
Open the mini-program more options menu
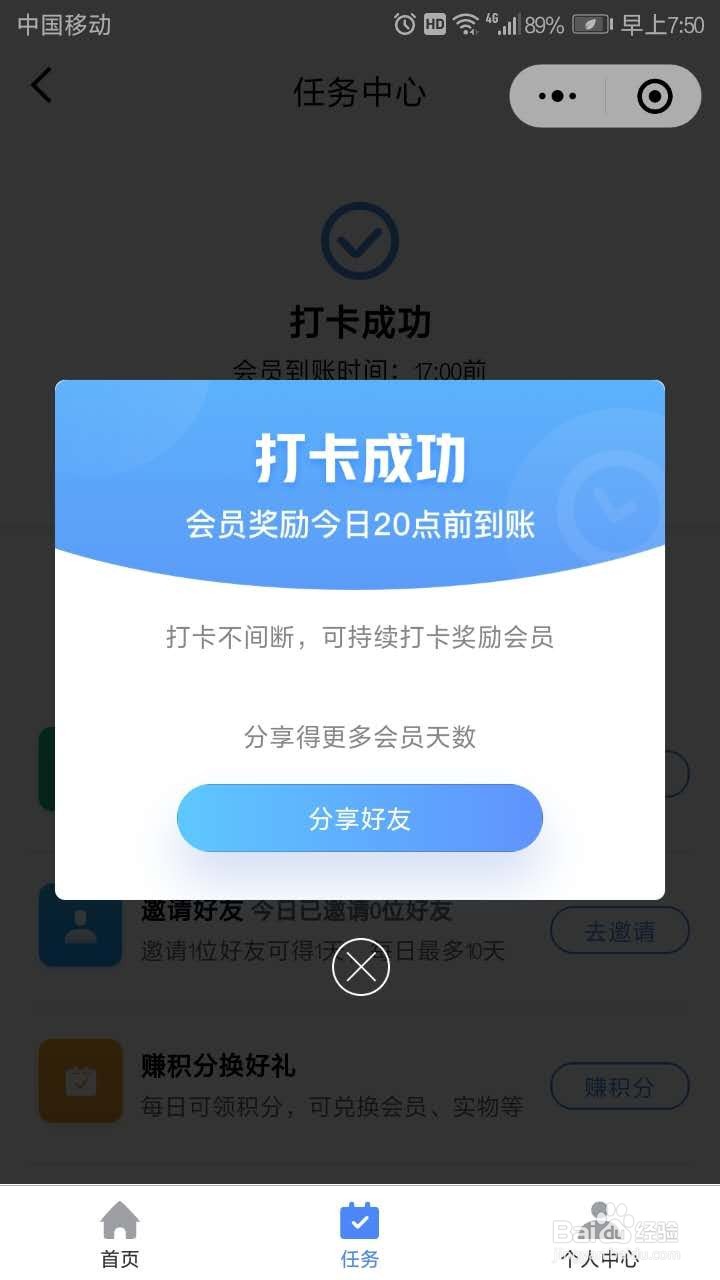558,96
